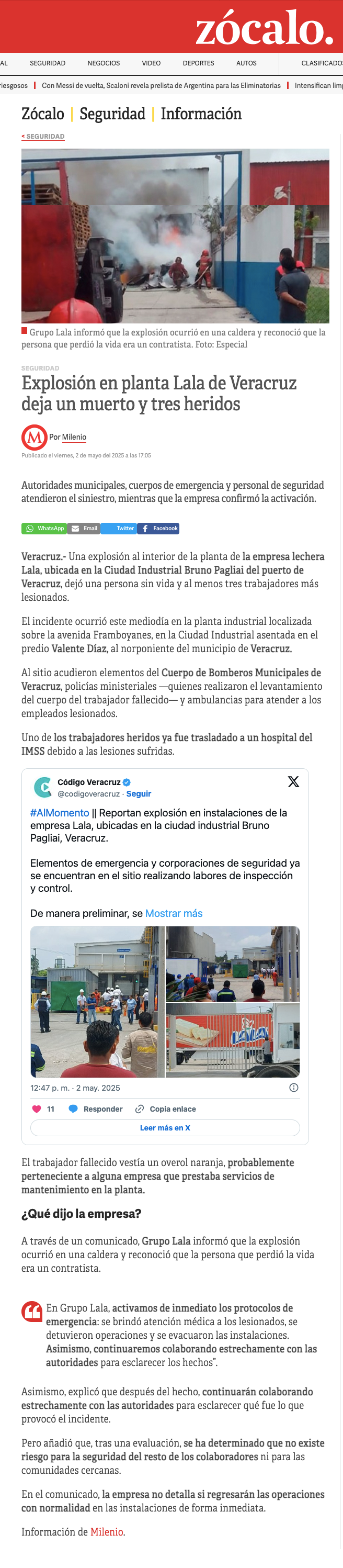Image resolution: width=343 pixels, height=1568 pixels.
Task: Share the article by Email
Action: click(x=83, y=529)
